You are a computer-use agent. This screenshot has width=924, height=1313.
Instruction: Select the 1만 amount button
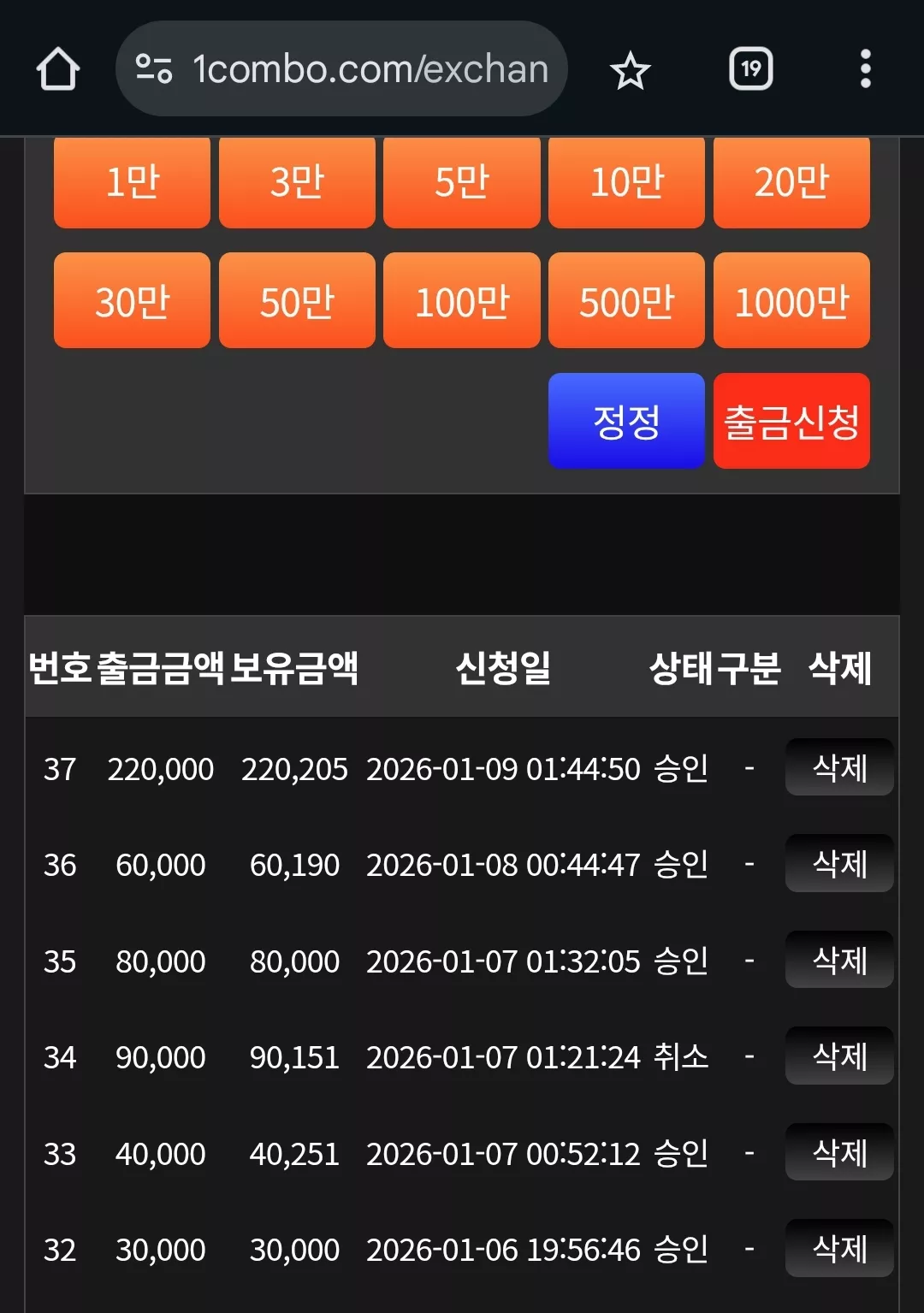click(x=132, y=182)
